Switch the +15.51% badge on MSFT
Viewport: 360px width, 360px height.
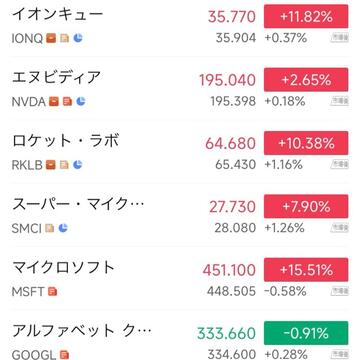[x=306, y=270]
